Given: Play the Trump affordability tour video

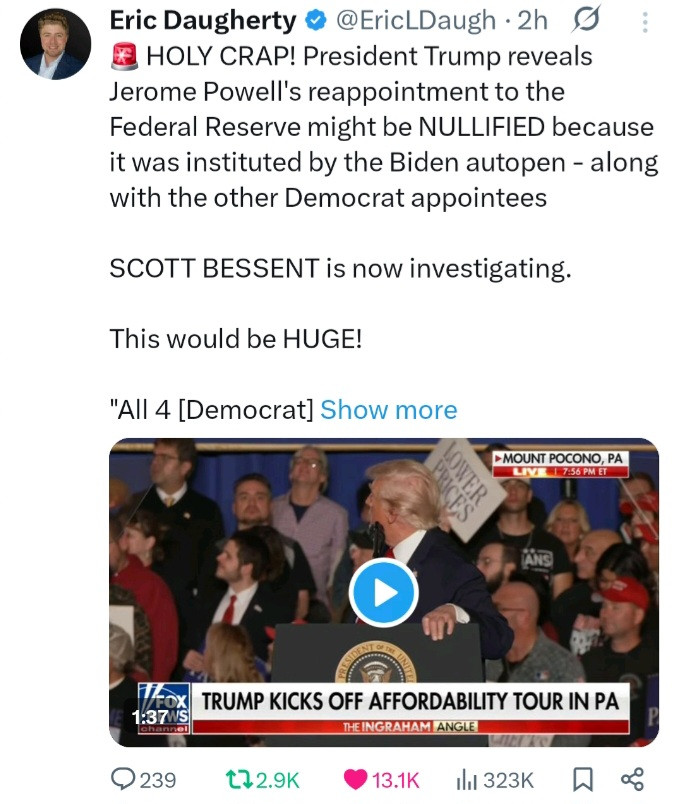Looking at the screenshot, I should point(383,593).
